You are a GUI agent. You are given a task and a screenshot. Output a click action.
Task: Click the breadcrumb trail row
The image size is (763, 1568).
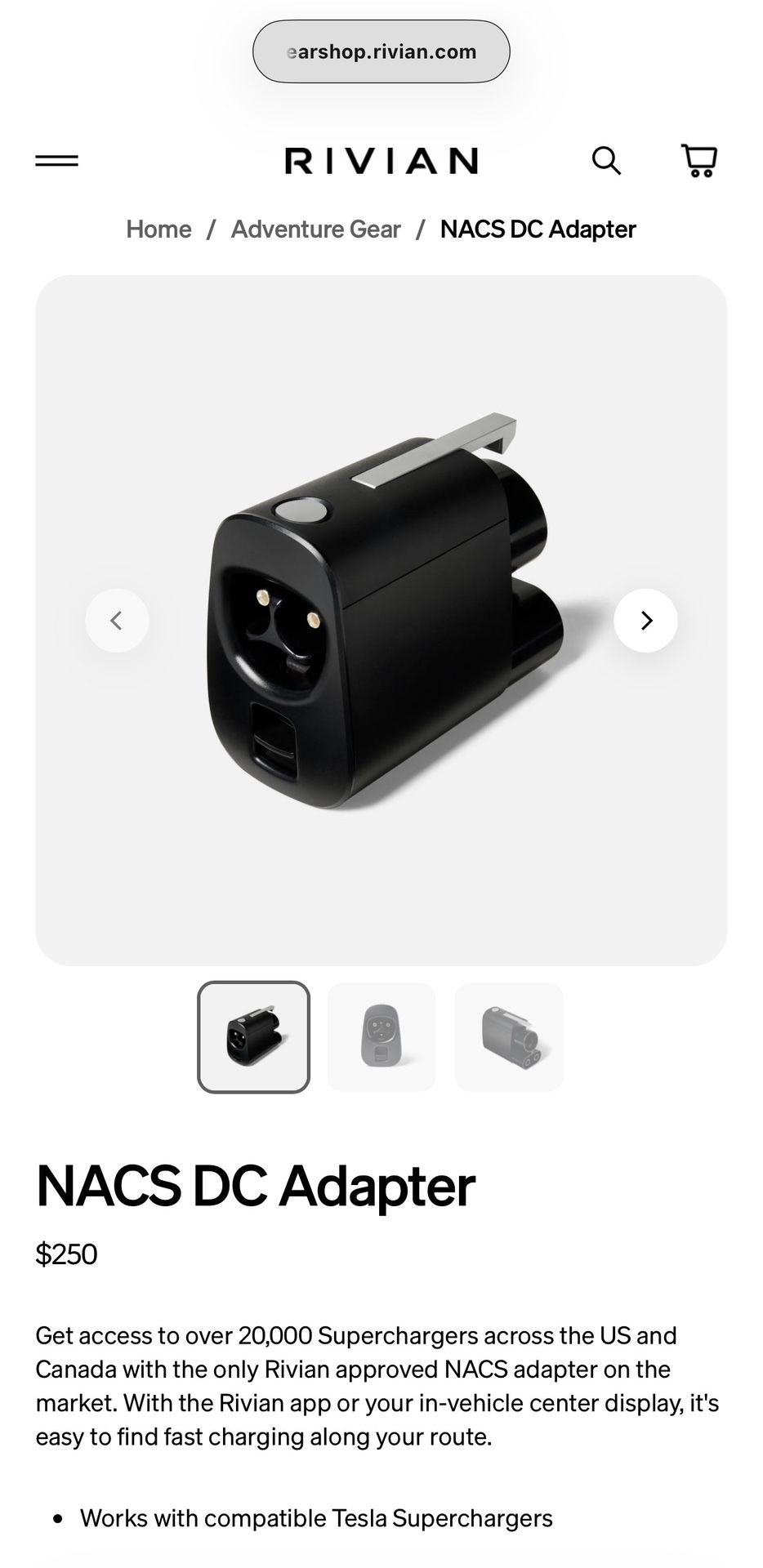pyautogui.click(x=381, y=229)
